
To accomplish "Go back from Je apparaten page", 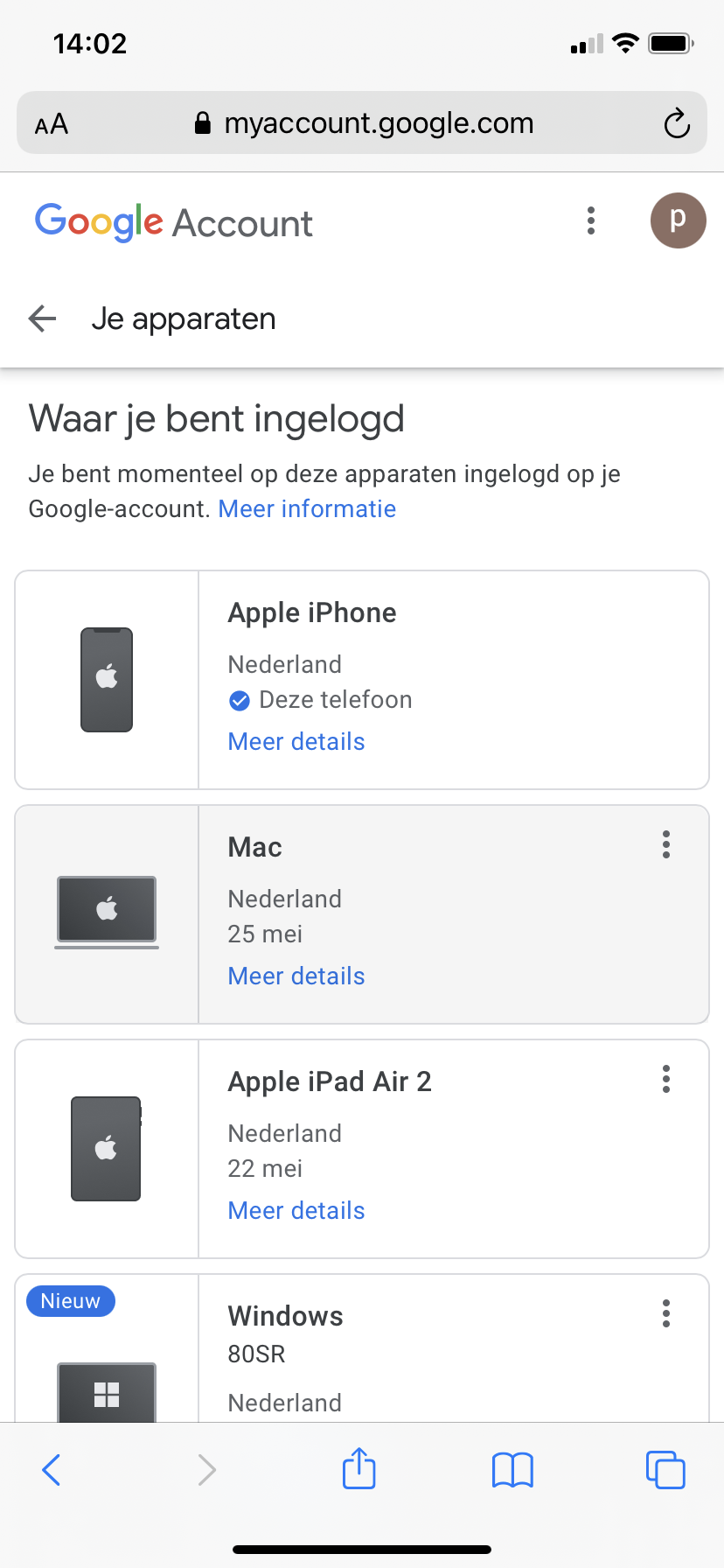I will tap(42, 318).
